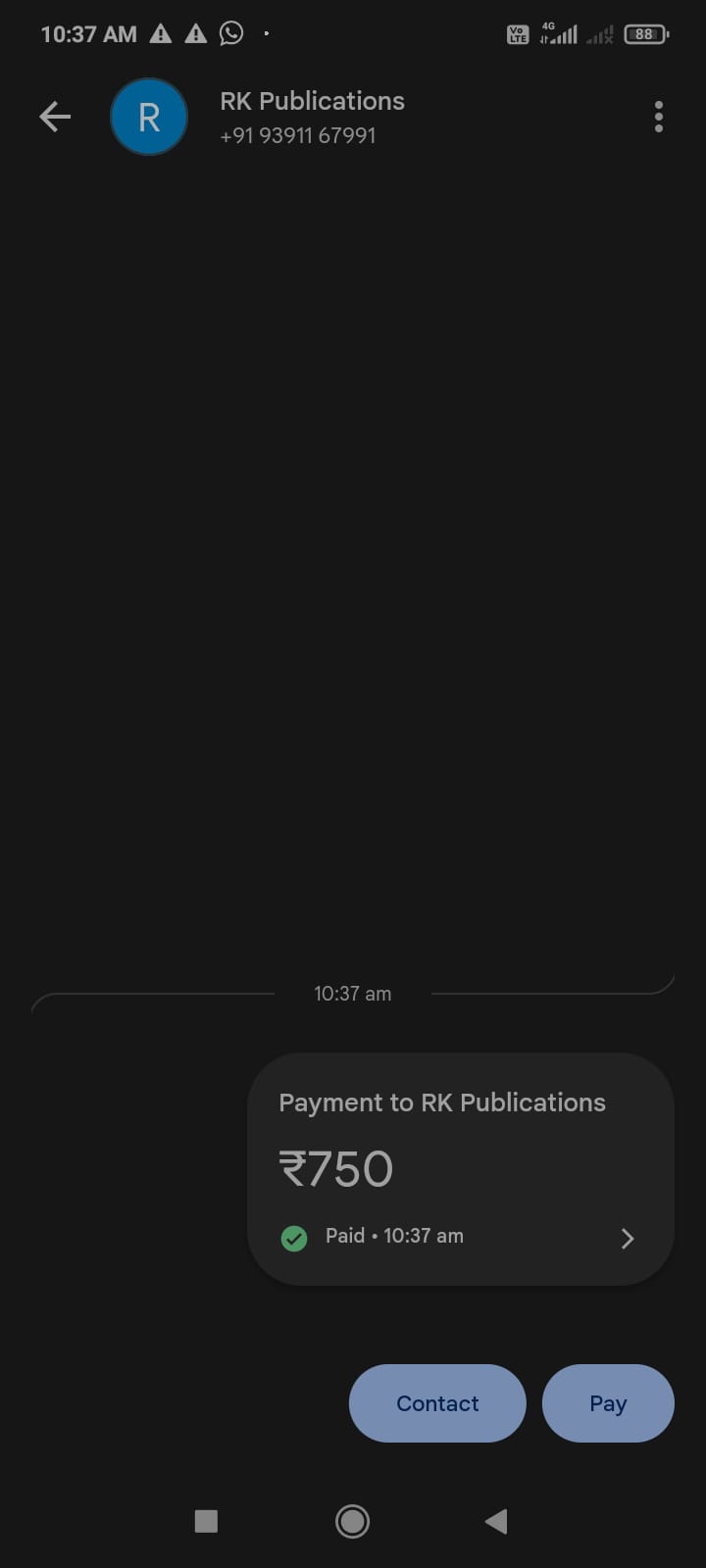Tap the Pay button

coord(608,1403)
